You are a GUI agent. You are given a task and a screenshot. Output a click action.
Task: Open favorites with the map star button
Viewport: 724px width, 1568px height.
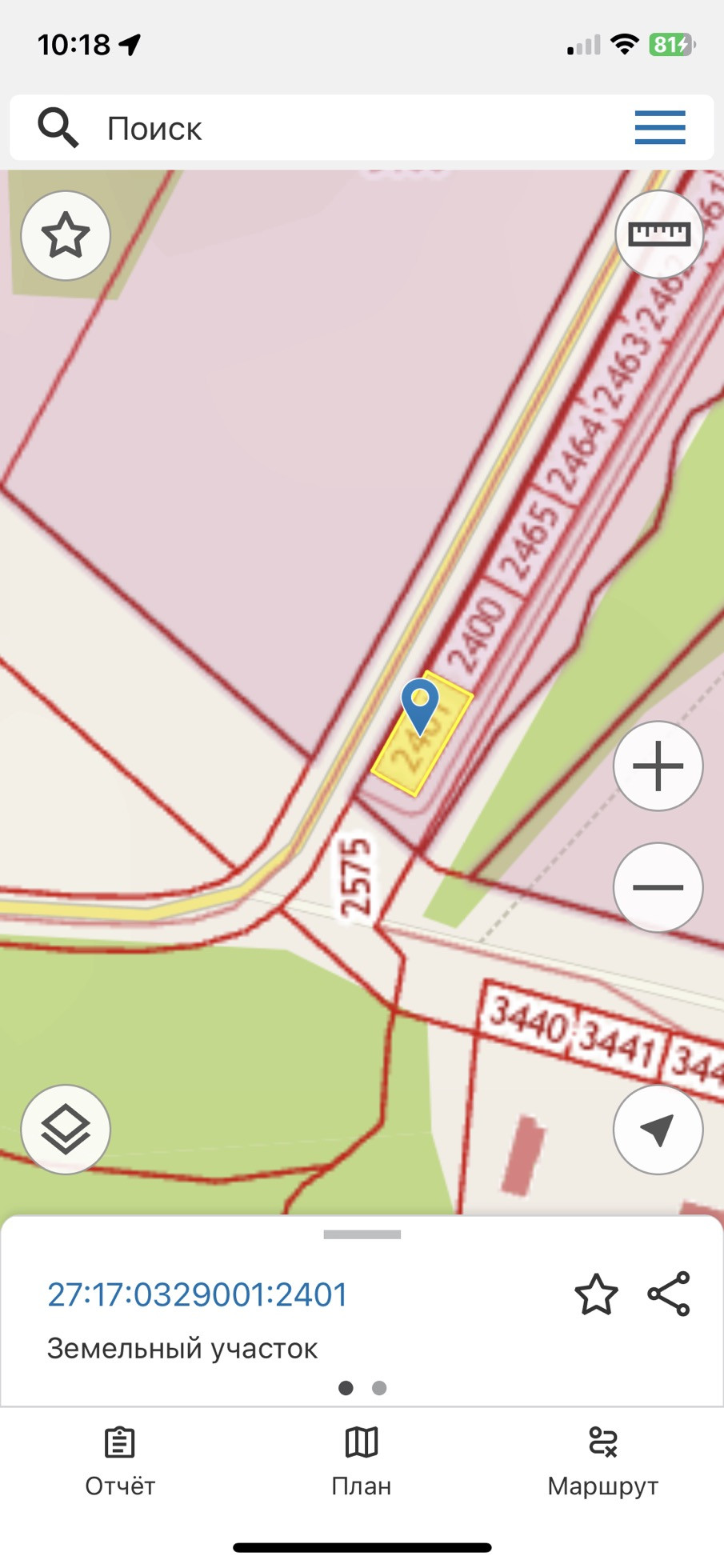pyautogui.click(x=66, y=236)
